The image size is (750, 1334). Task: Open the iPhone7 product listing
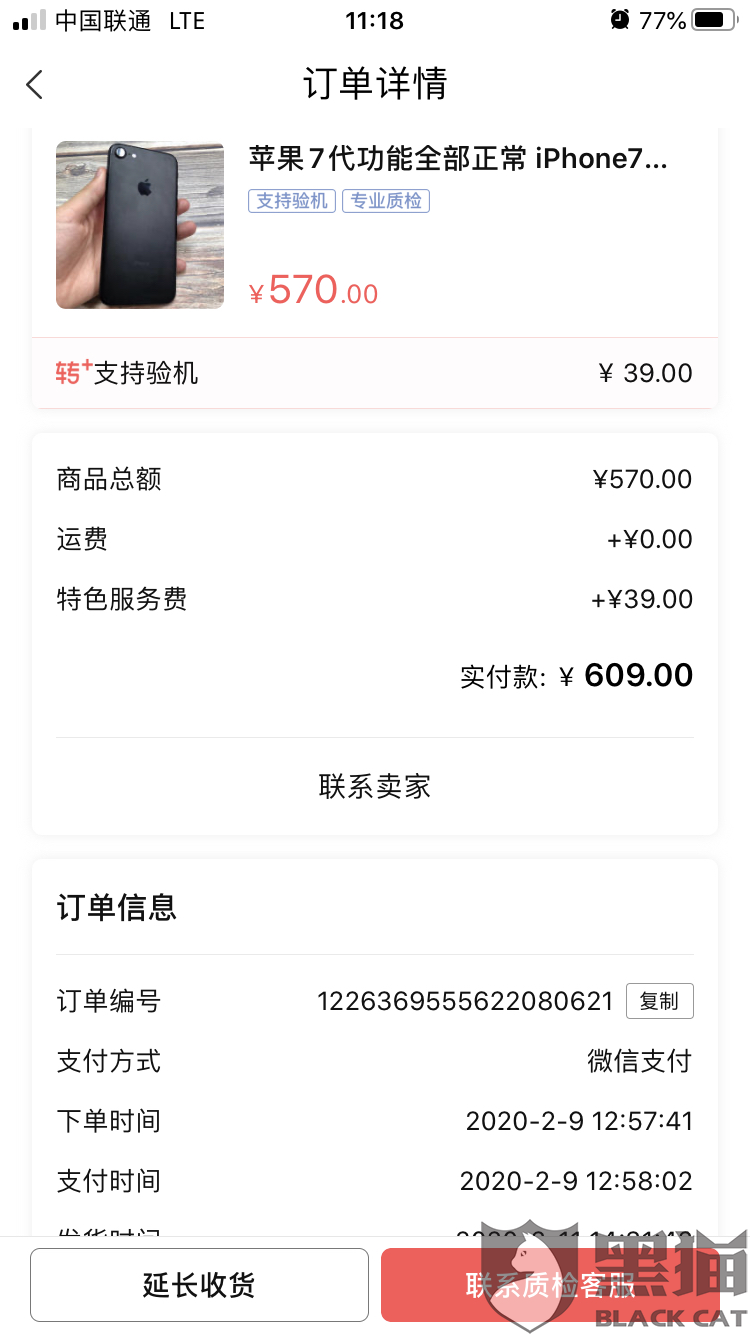click(375, 225)
